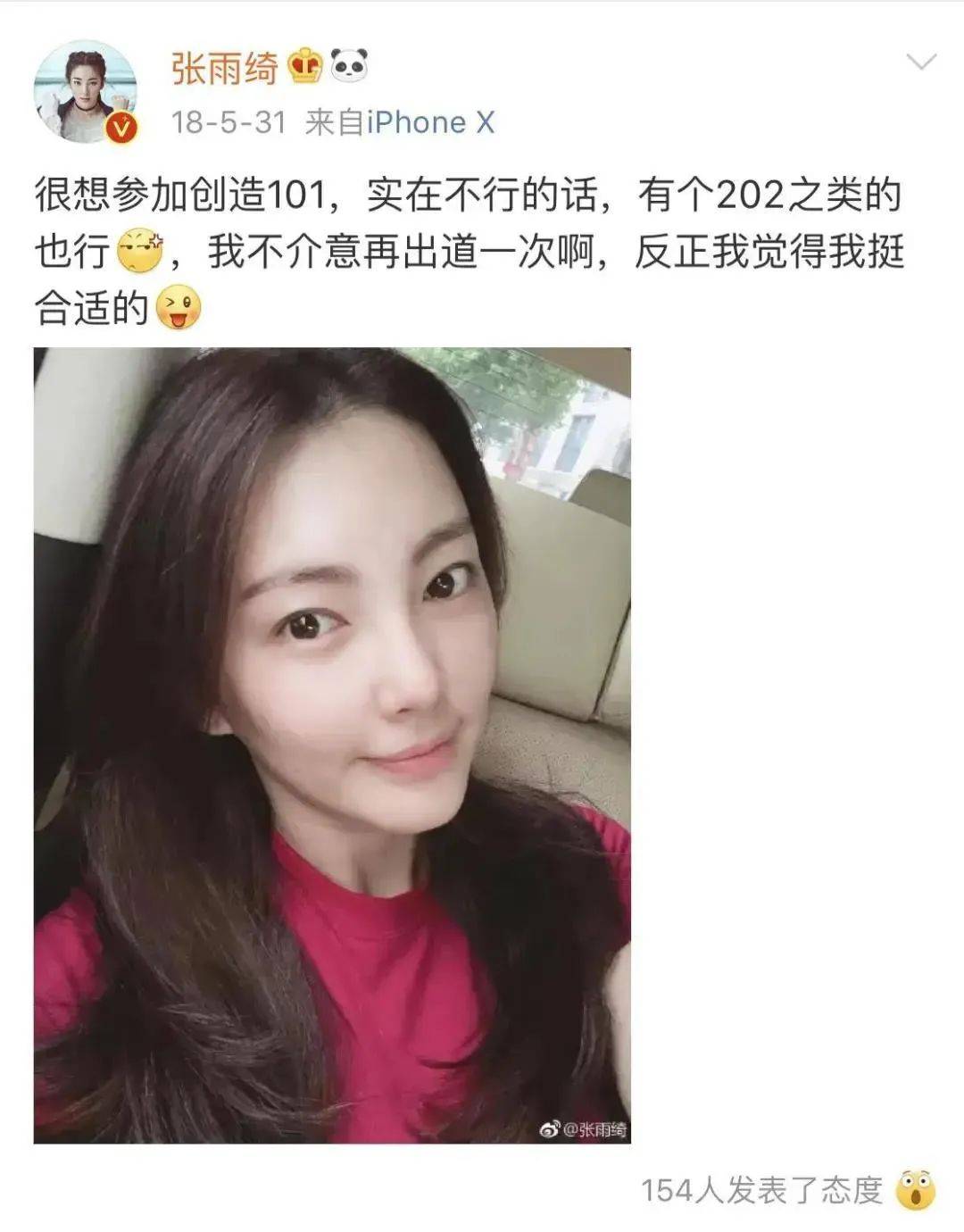View the post's selfie photo full screen
Screen dimensions: 964x1232
tap(332, 745)
